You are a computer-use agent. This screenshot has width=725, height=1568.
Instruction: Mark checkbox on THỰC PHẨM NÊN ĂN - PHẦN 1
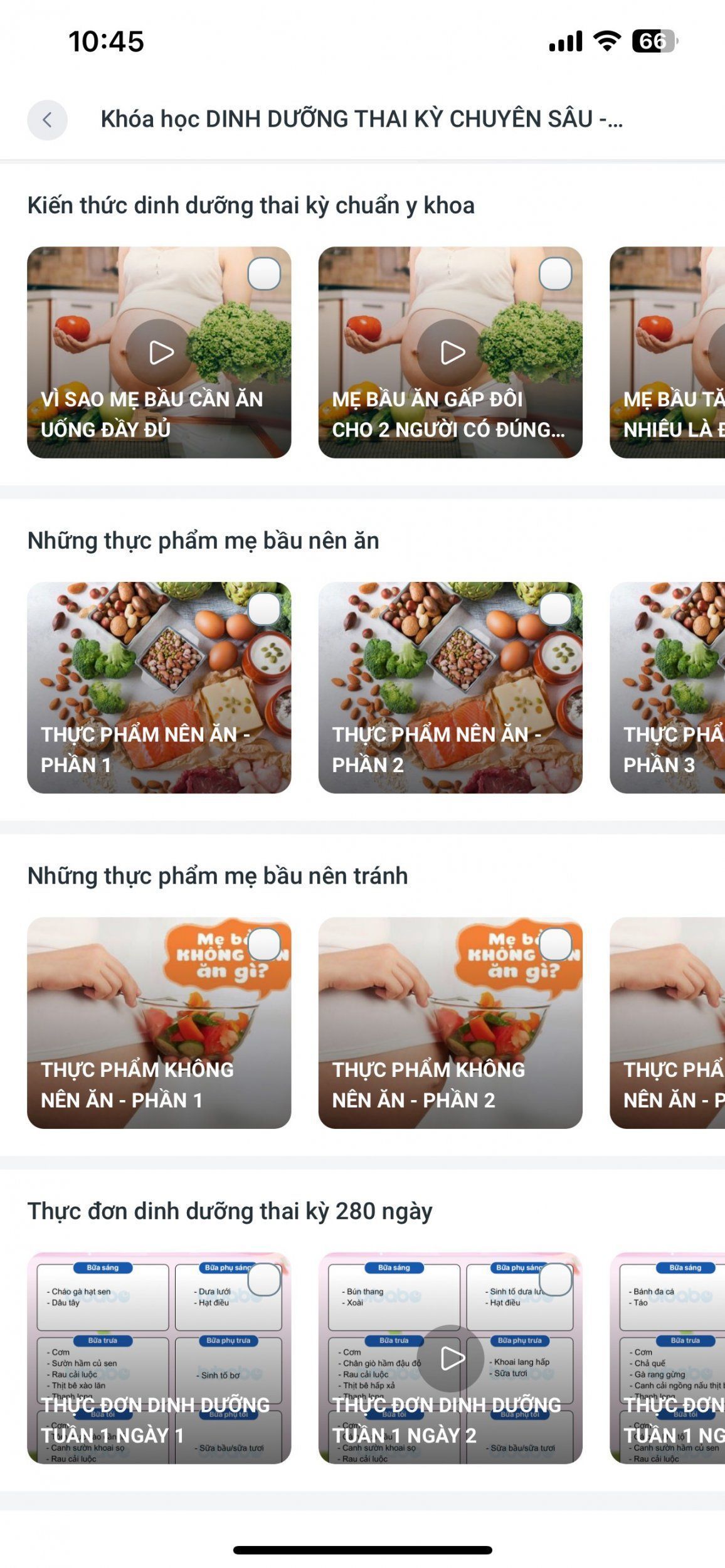point(264,609)
